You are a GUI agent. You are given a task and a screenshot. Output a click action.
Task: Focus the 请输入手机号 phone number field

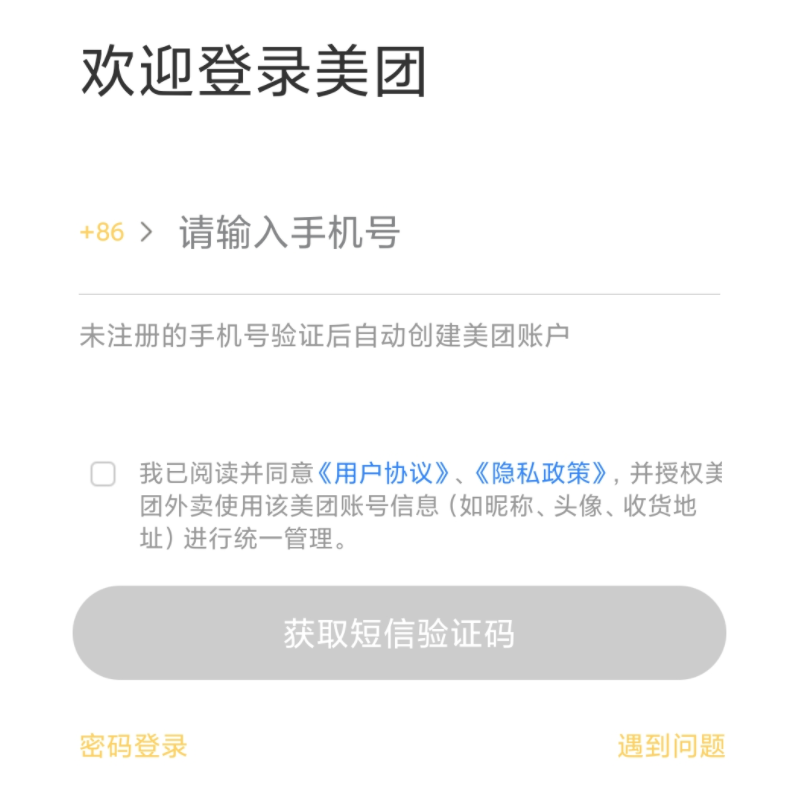click(400, 233)
